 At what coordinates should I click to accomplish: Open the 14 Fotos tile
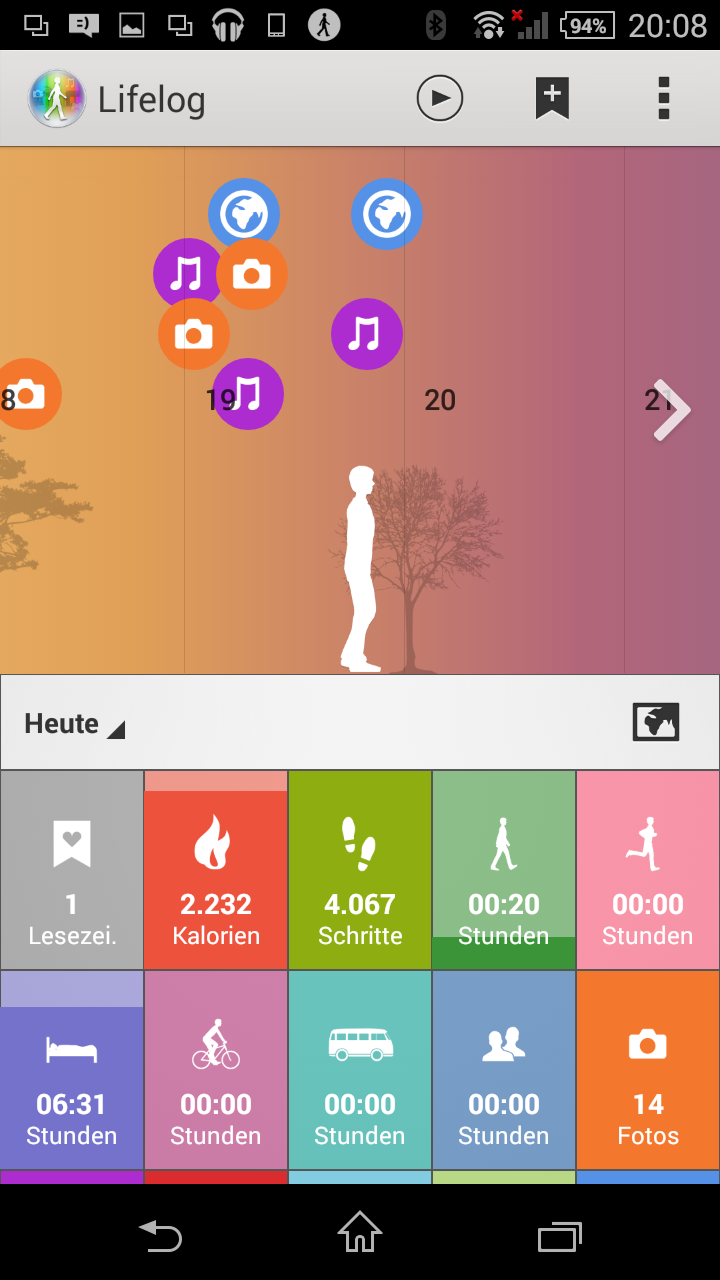(648, 1070)
